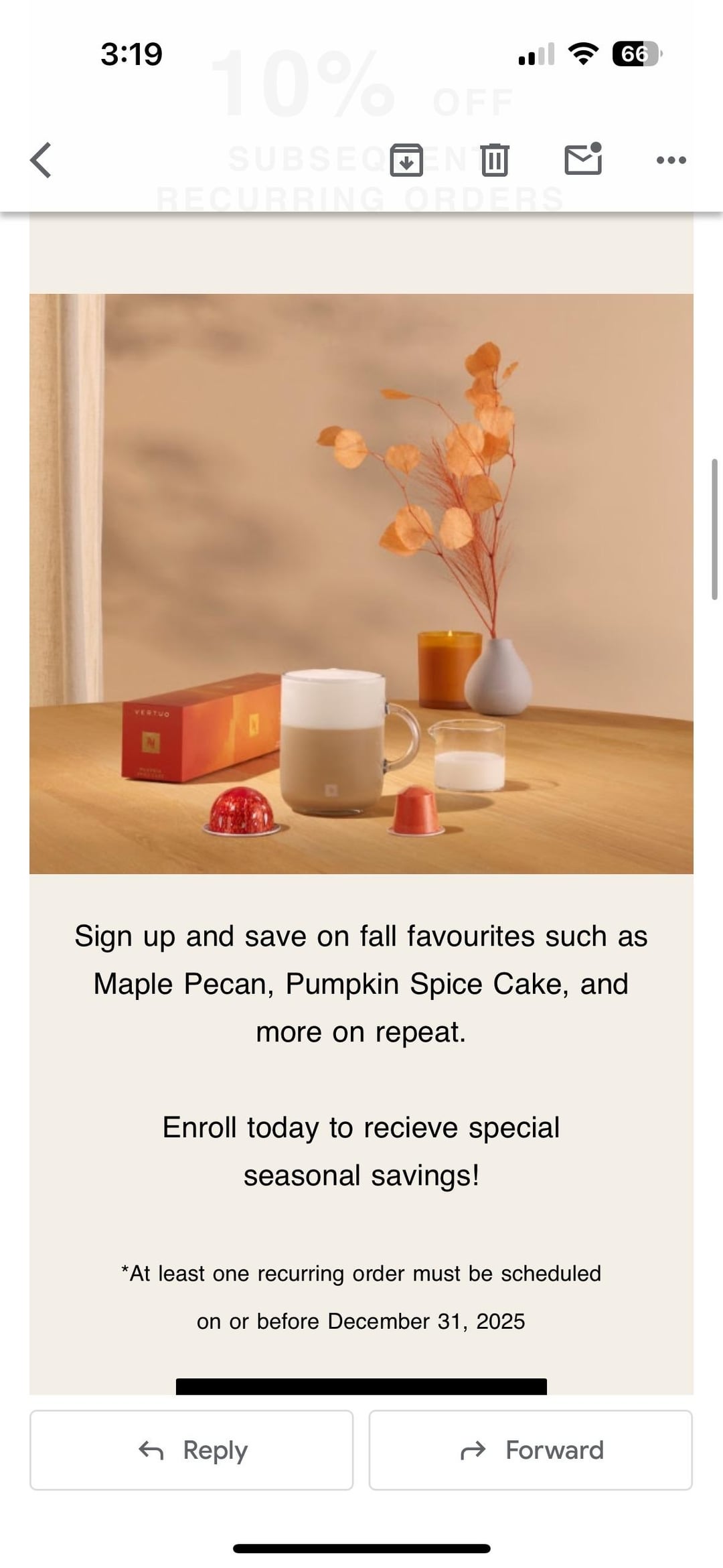Delete this email with trash icon

pos(495,160)
